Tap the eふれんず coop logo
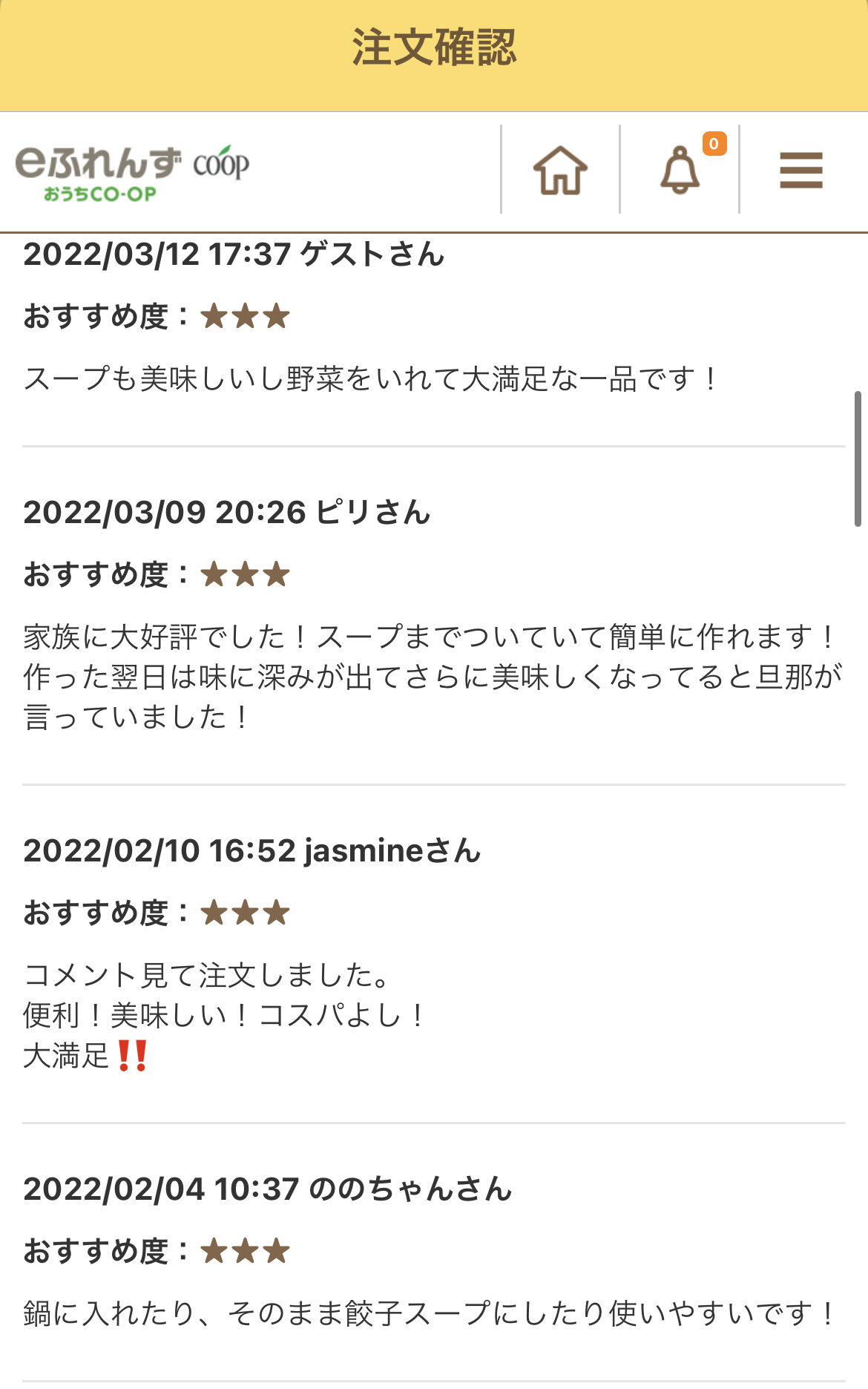 [132, 174]
